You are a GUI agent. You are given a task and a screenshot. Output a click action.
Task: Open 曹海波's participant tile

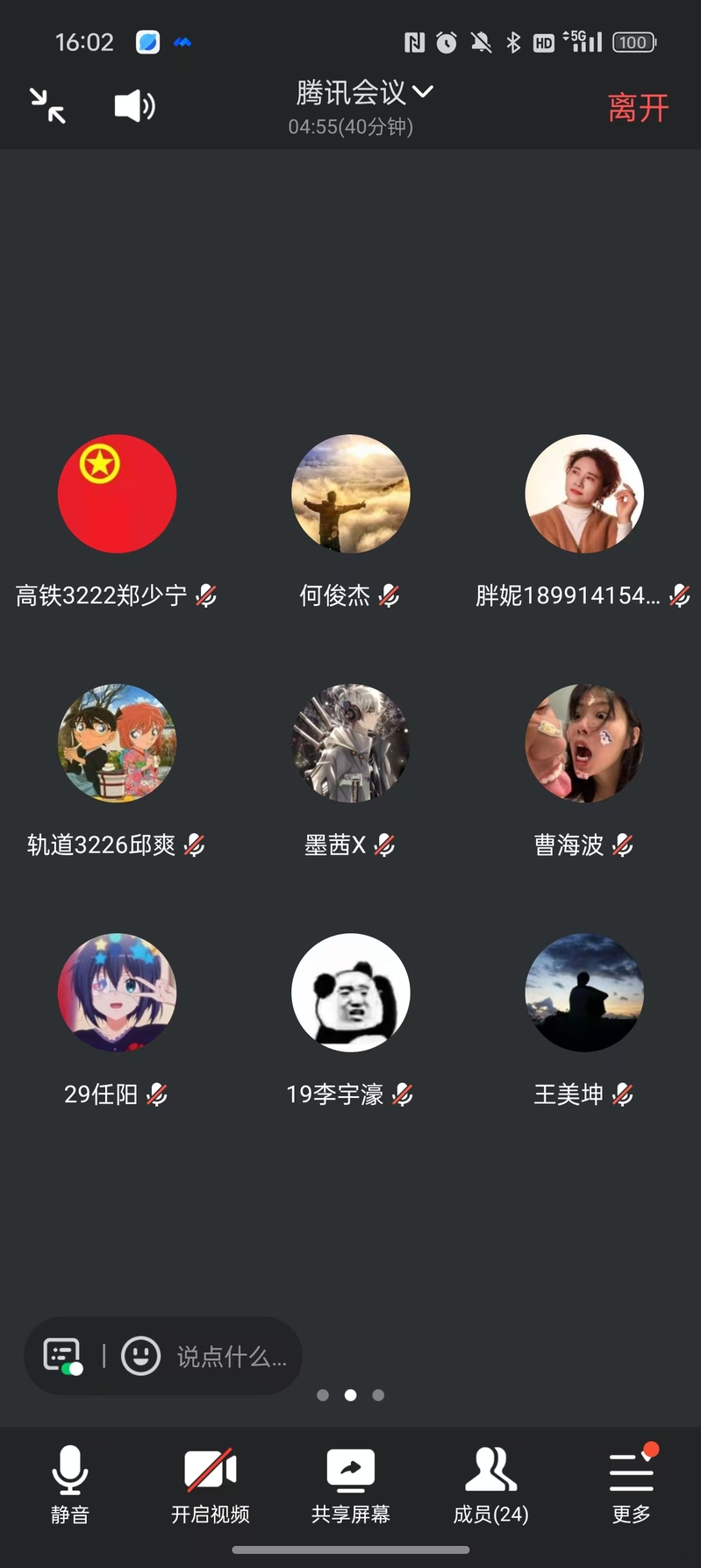click(583, 743)
